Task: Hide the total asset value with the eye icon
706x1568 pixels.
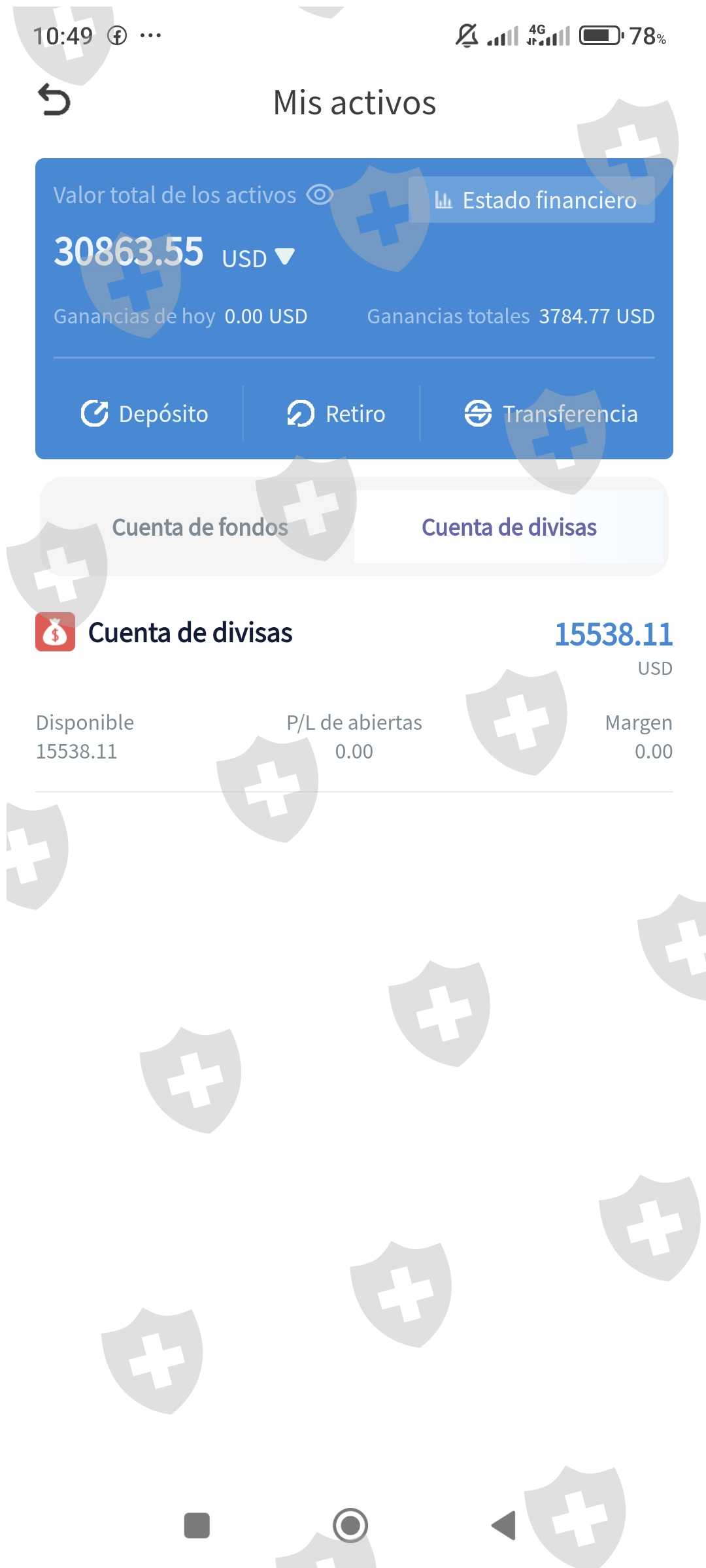Action: (320, 195)
